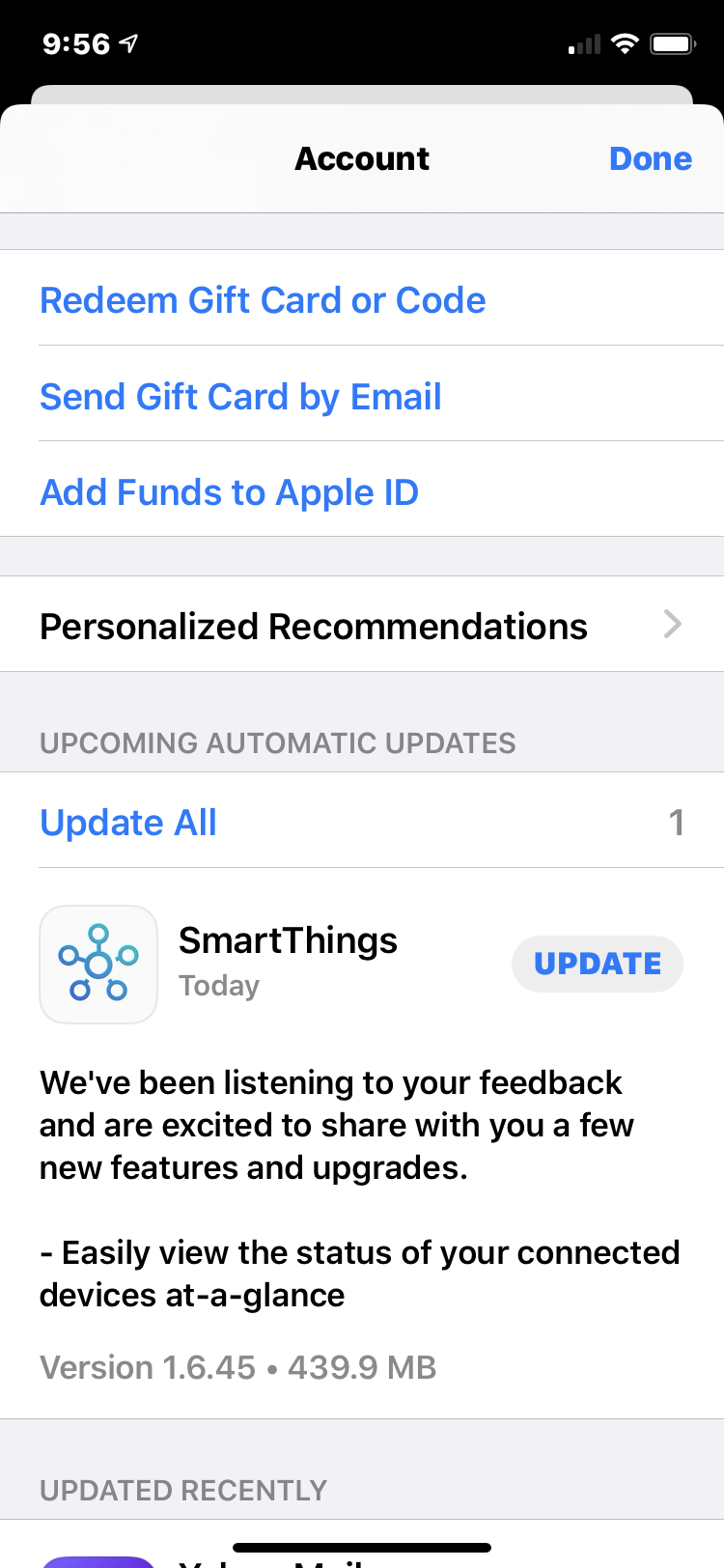The width and height of the screenshot is (724, 1568).
Task: Choose Add Funds to Apple ID
Action: [362, 490]
